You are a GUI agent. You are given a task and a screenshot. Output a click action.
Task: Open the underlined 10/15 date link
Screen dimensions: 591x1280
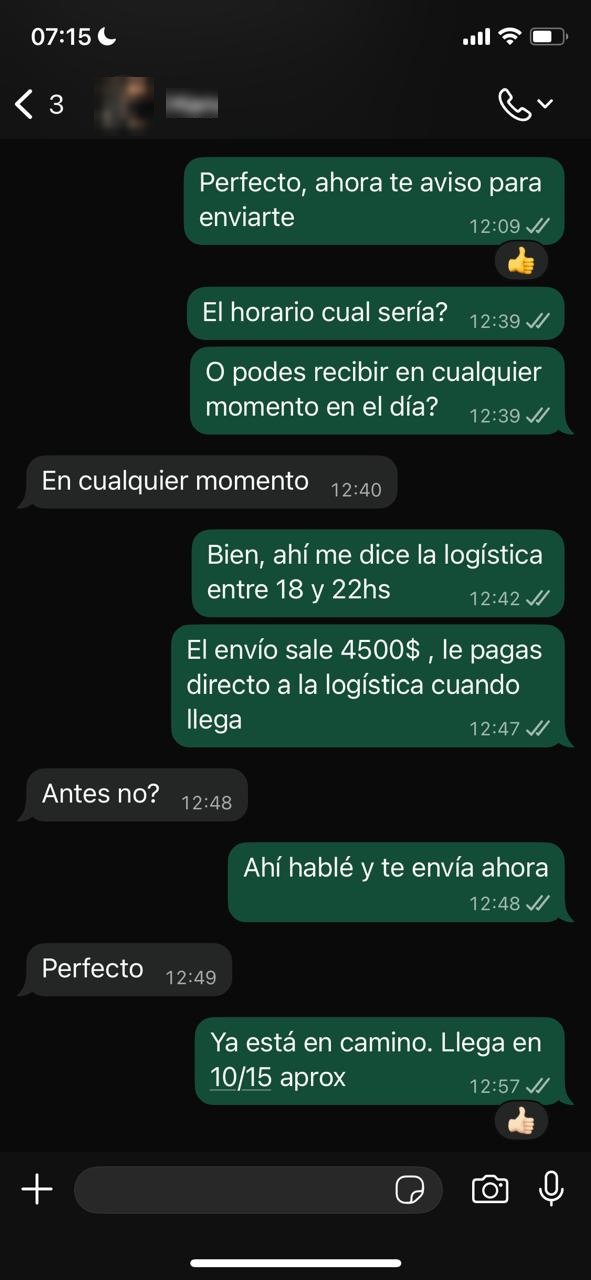(241, 1078)
